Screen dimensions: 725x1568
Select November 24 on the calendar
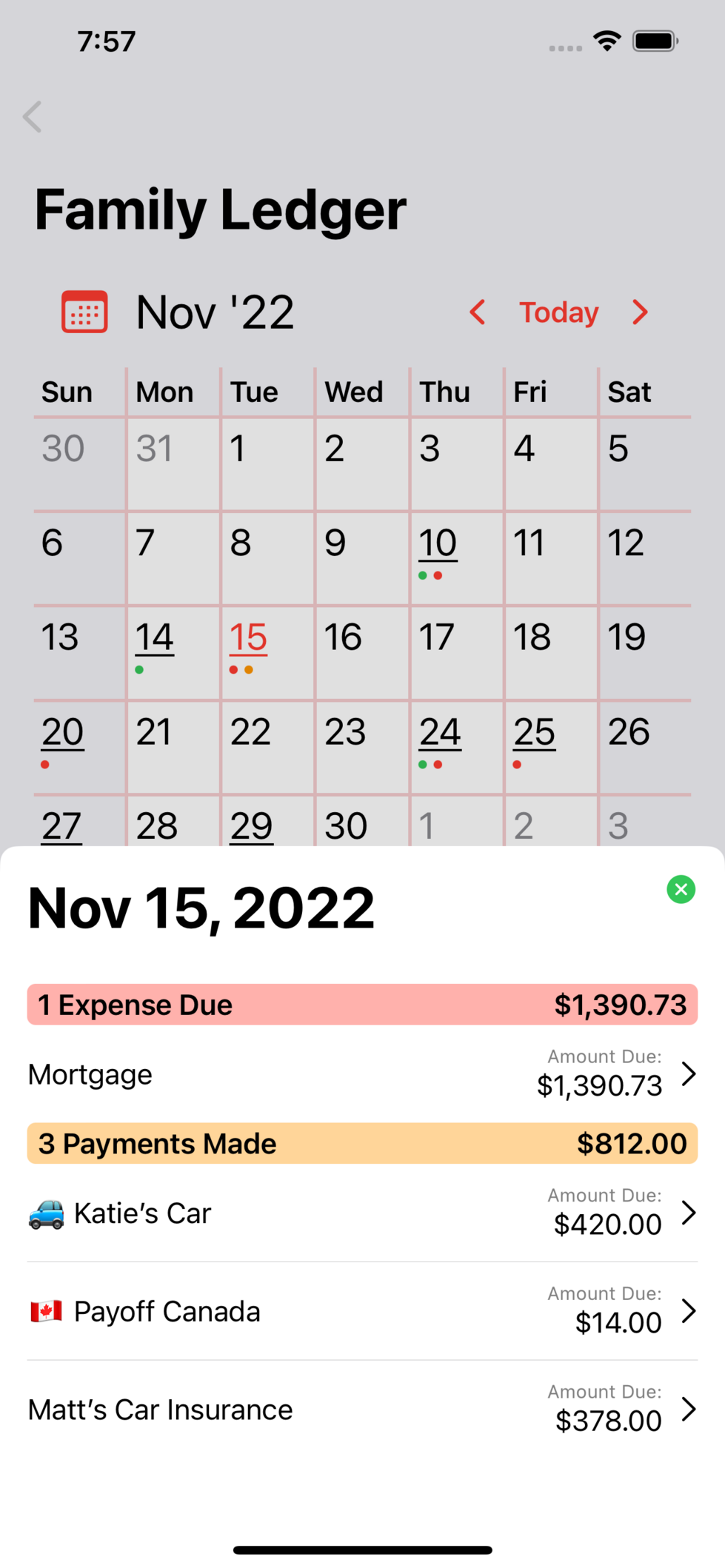[456, 747]
